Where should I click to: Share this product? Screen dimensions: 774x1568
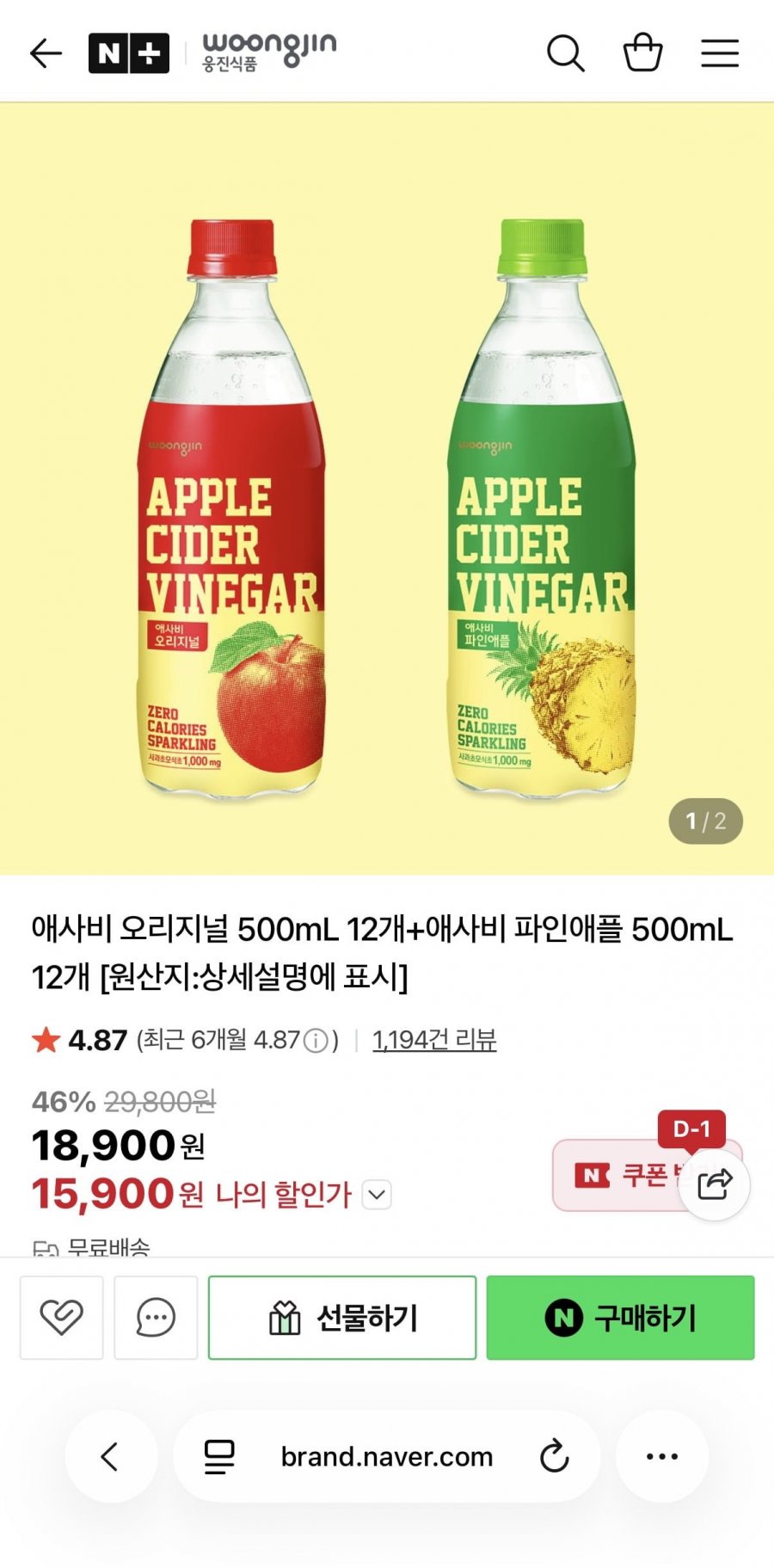[x=715, y=1184]
